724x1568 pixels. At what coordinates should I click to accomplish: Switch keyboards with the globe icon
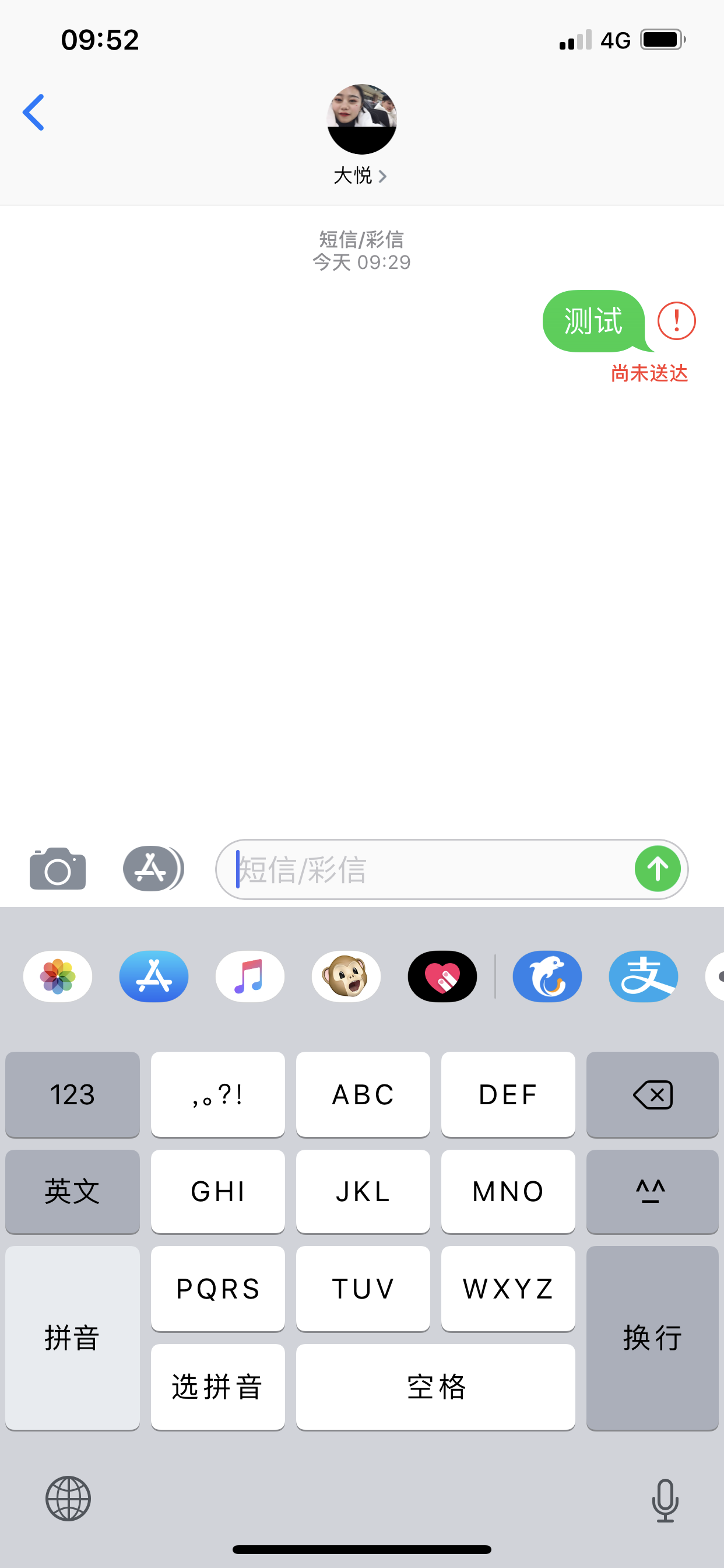[x=68, y=1499]
